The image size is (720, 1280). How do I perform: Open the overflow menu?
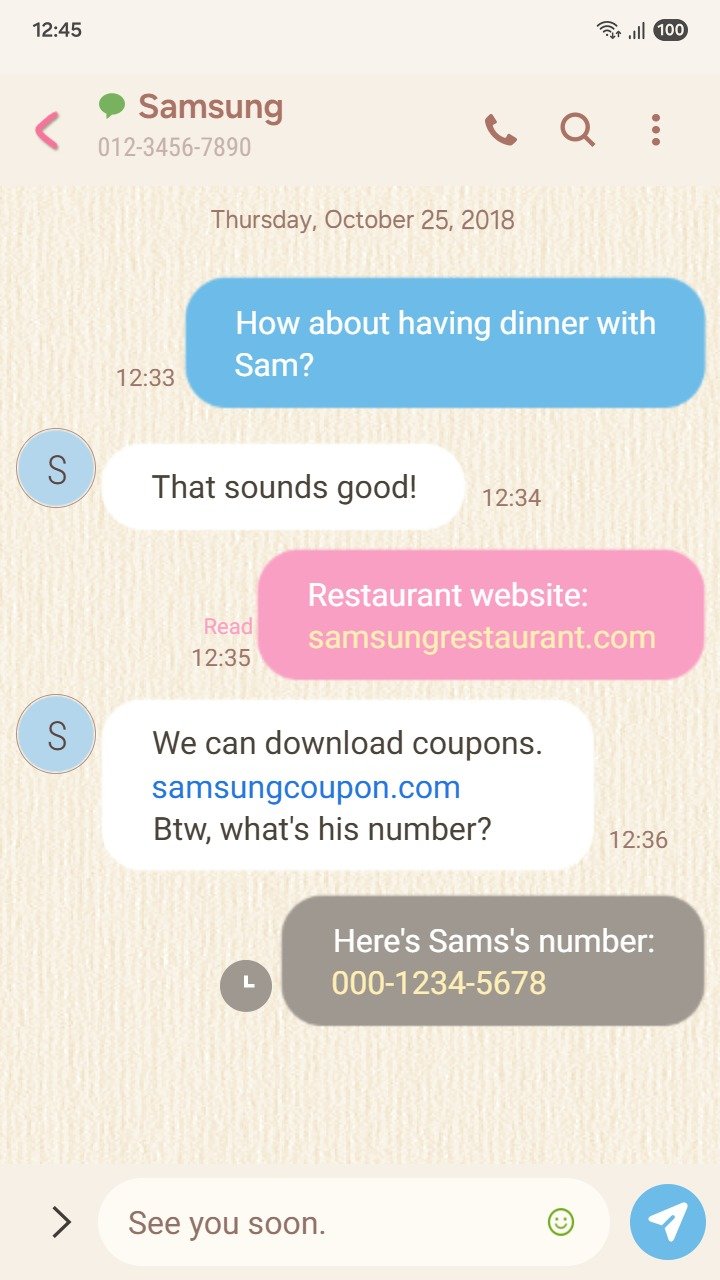(x=655, y=129)
